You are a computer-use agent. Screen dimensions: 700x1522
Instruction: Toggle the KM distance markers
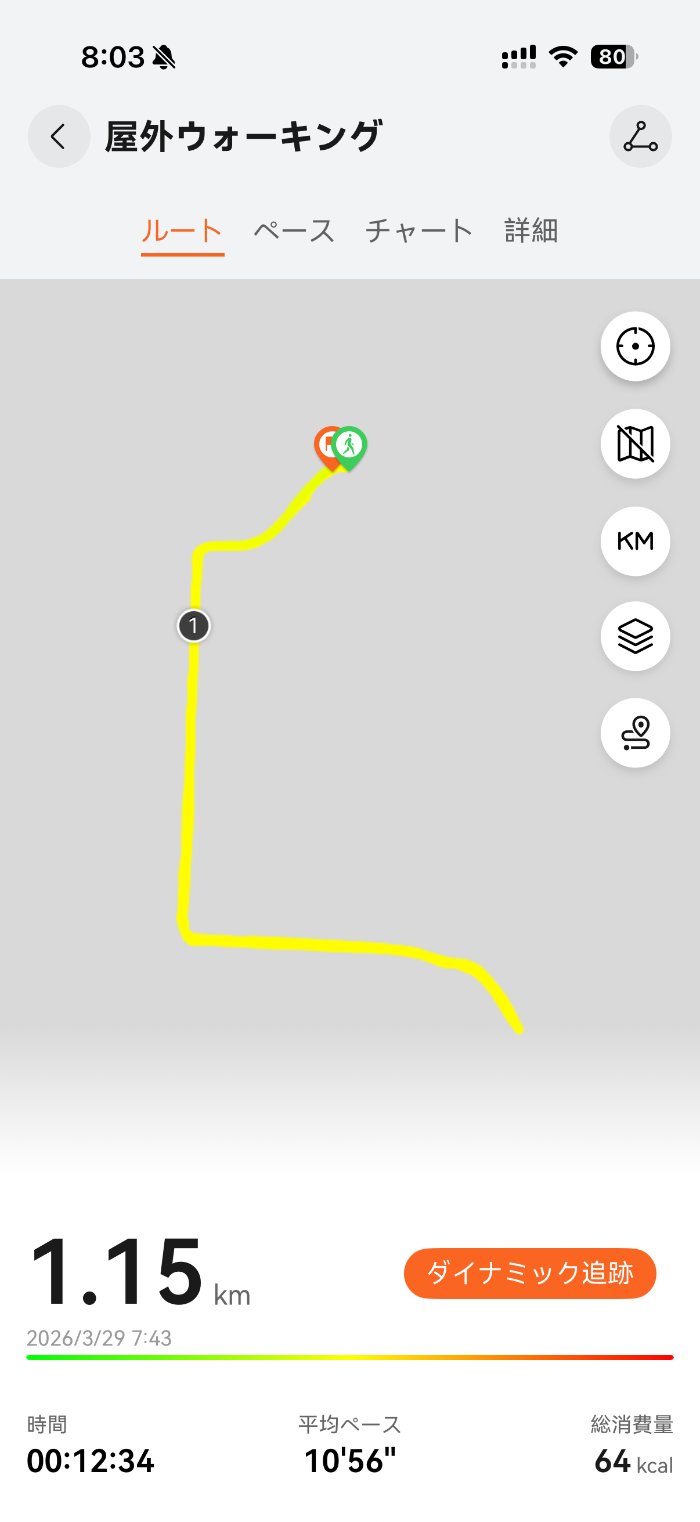point(635,541)
